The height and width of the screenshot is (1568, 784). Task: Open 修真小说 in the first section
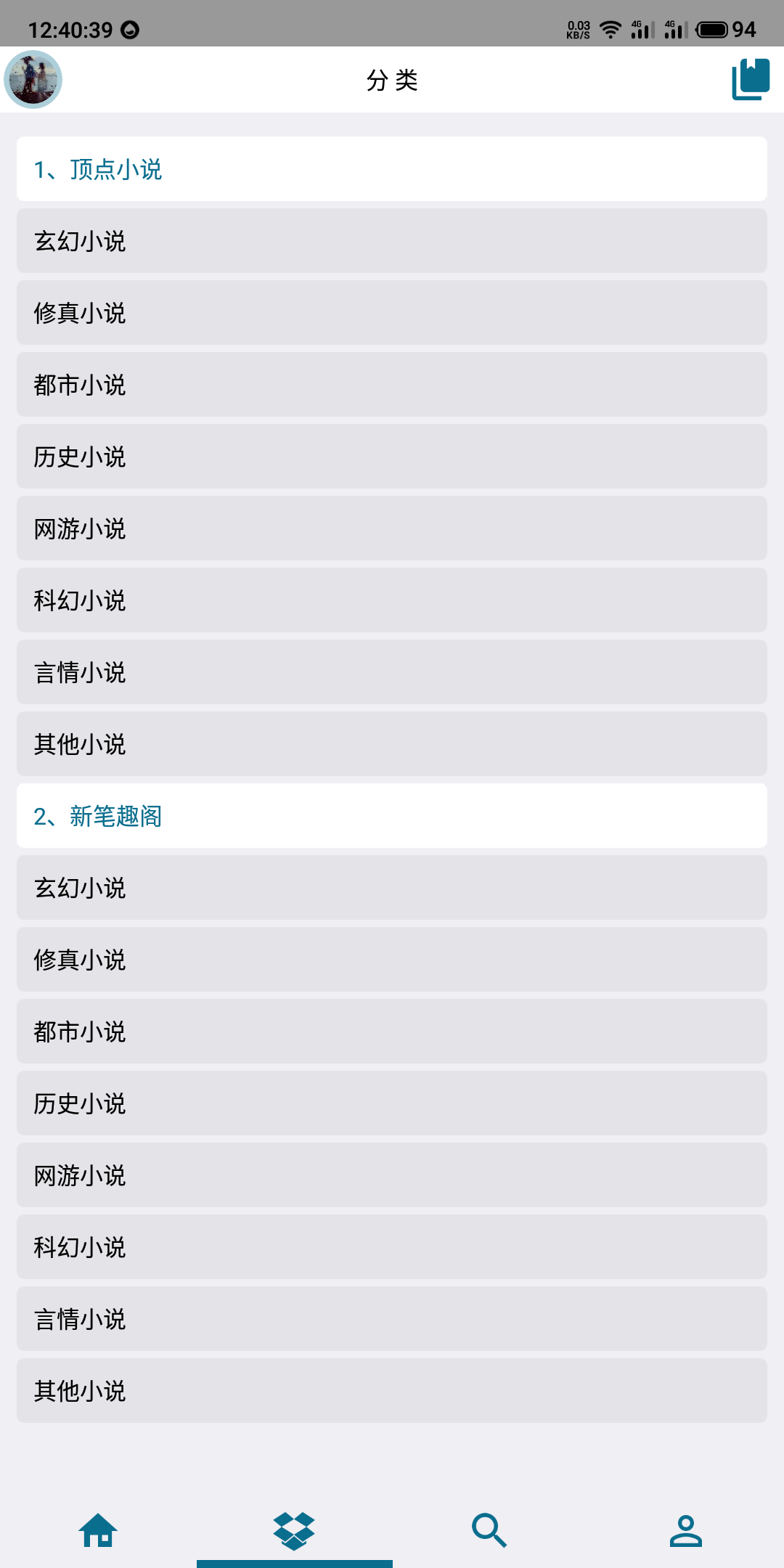click(x=392, y=313)
